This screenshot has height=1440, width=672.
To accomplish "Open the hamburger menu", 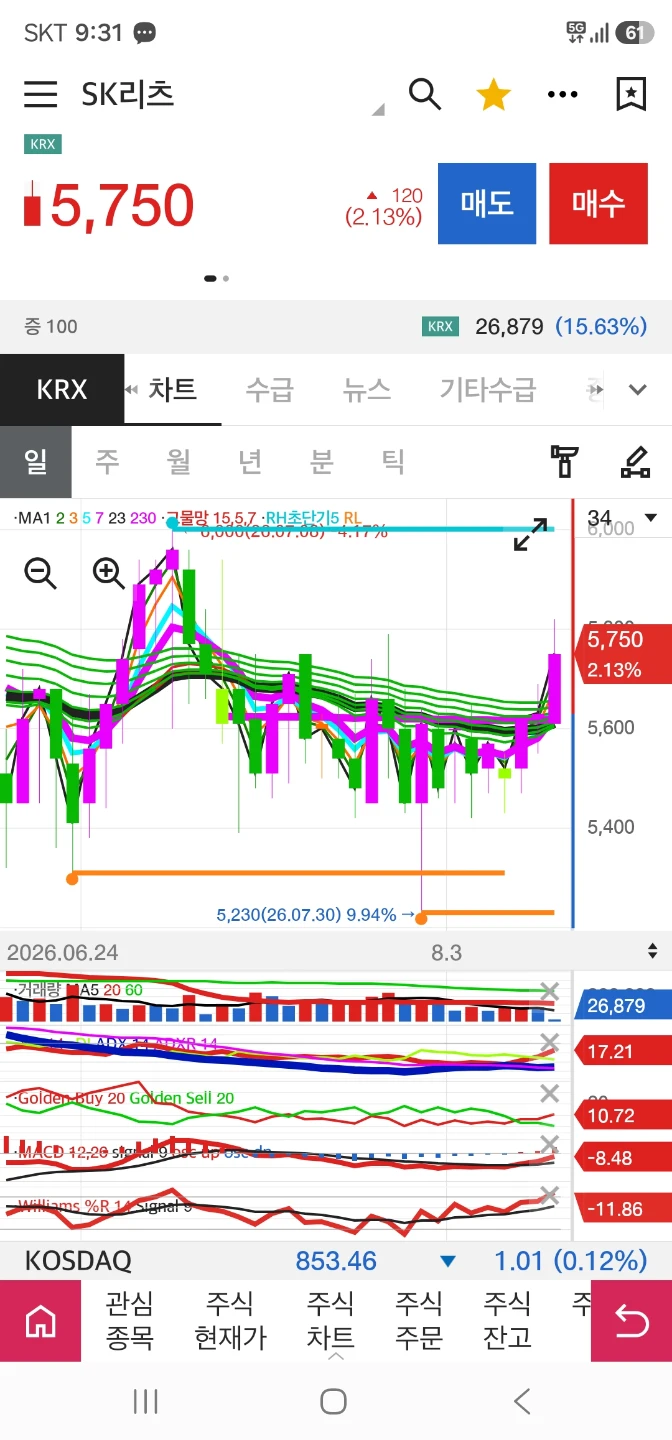I will coord(41,94).
